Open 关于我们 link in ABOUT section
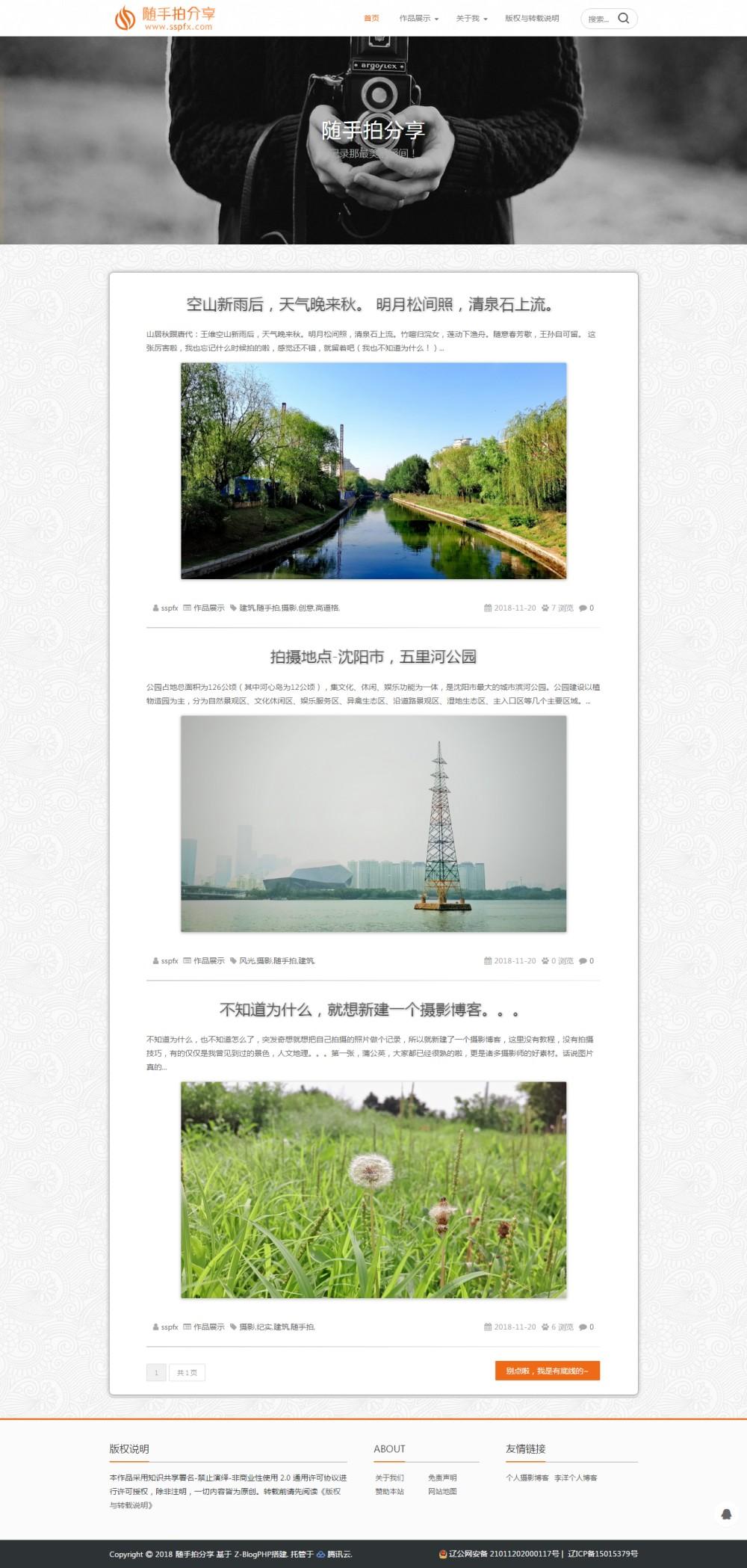 tap(389, 1478)
